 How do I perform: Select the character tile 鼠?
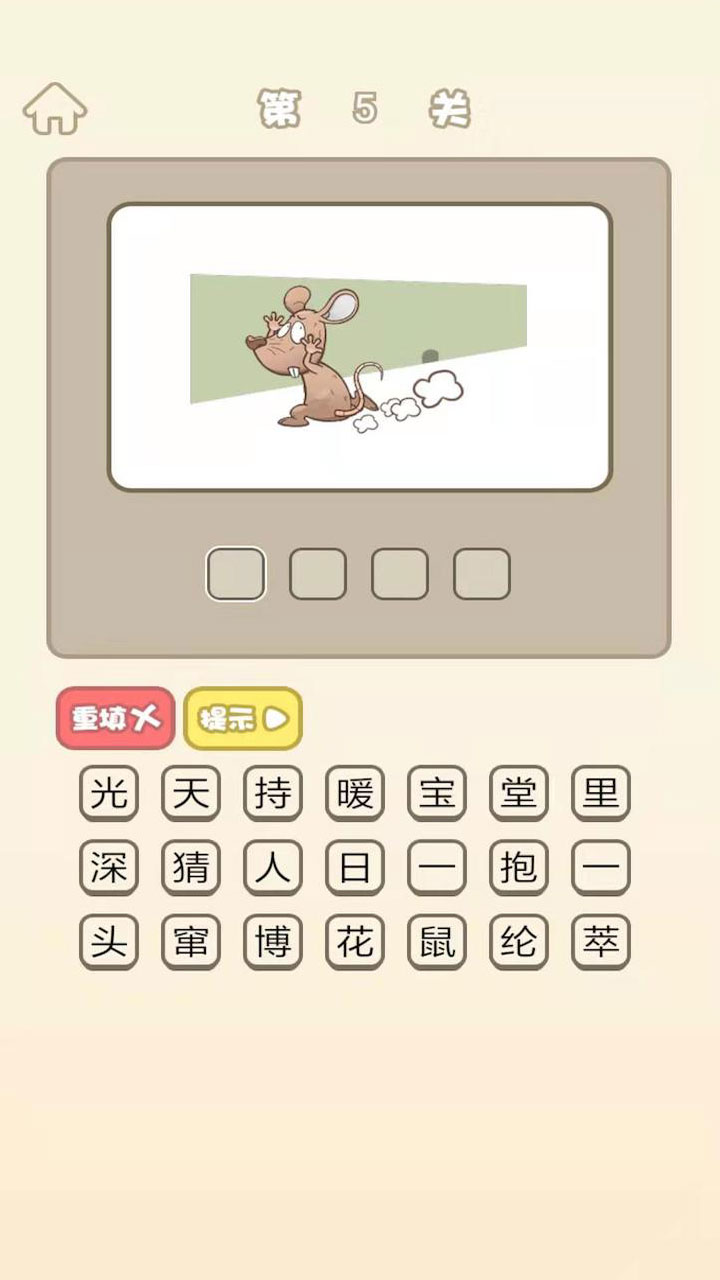(437, 941)
